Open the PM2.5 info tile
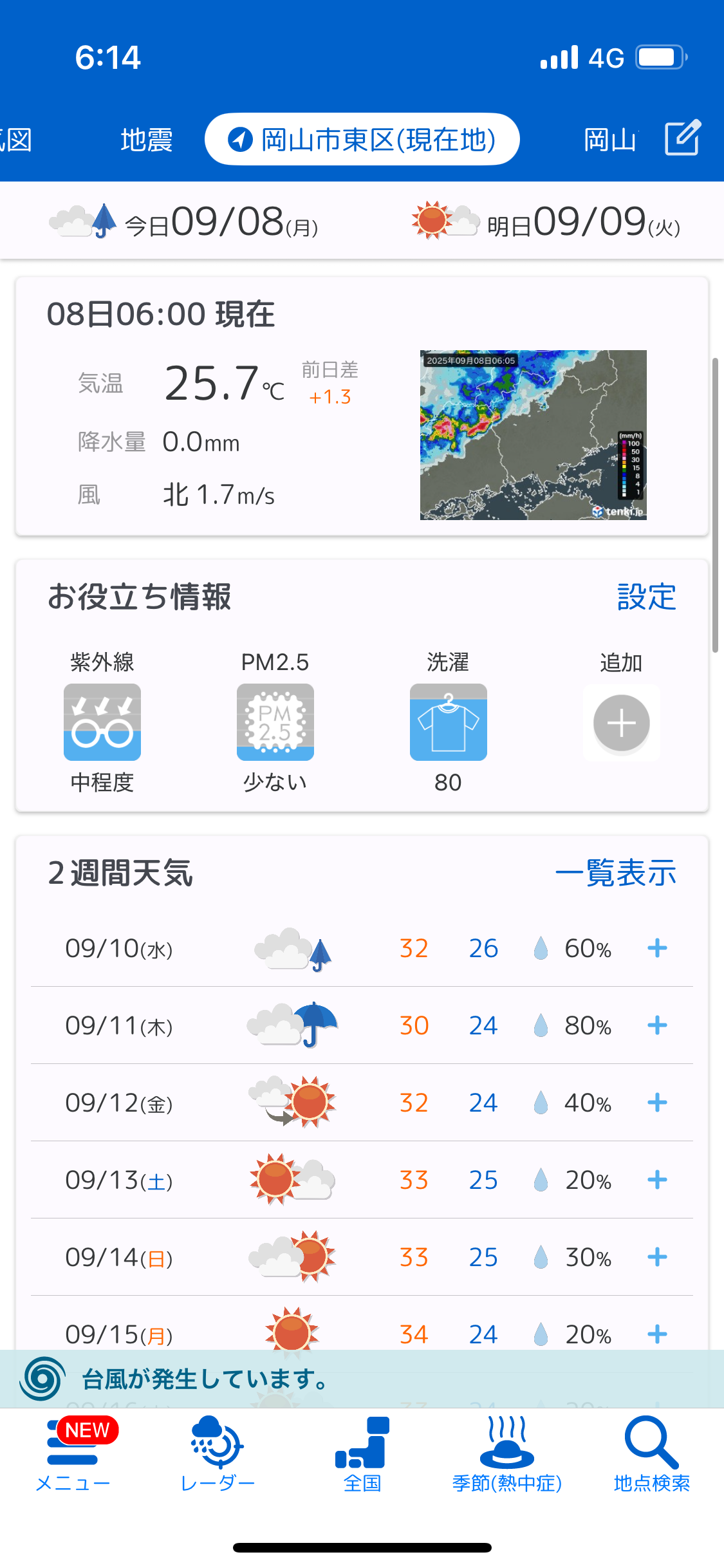724x1568 pixels. tap(275, 722)
